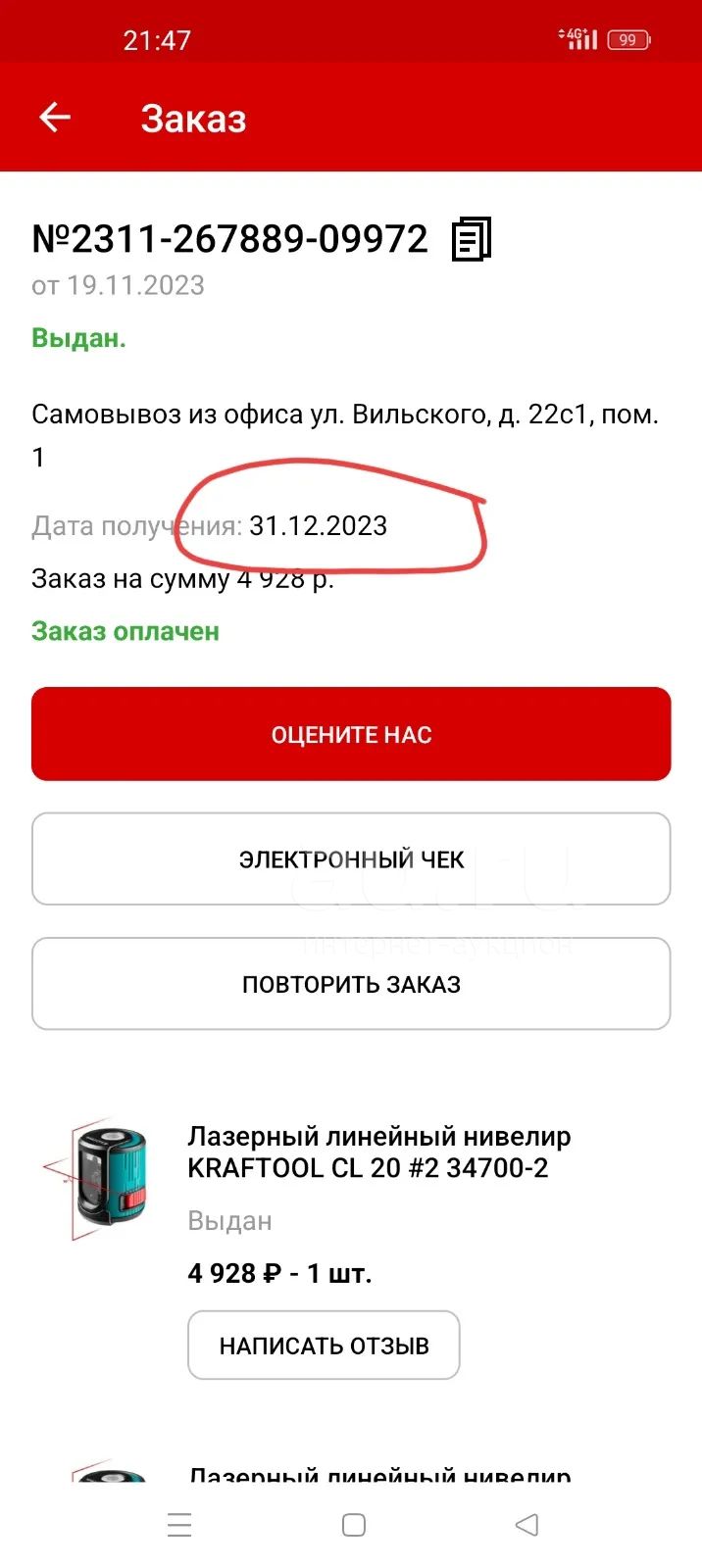
Task: Select ПОВТОРИТЬ ЗАКАЗ
Action: coord(351,984)
